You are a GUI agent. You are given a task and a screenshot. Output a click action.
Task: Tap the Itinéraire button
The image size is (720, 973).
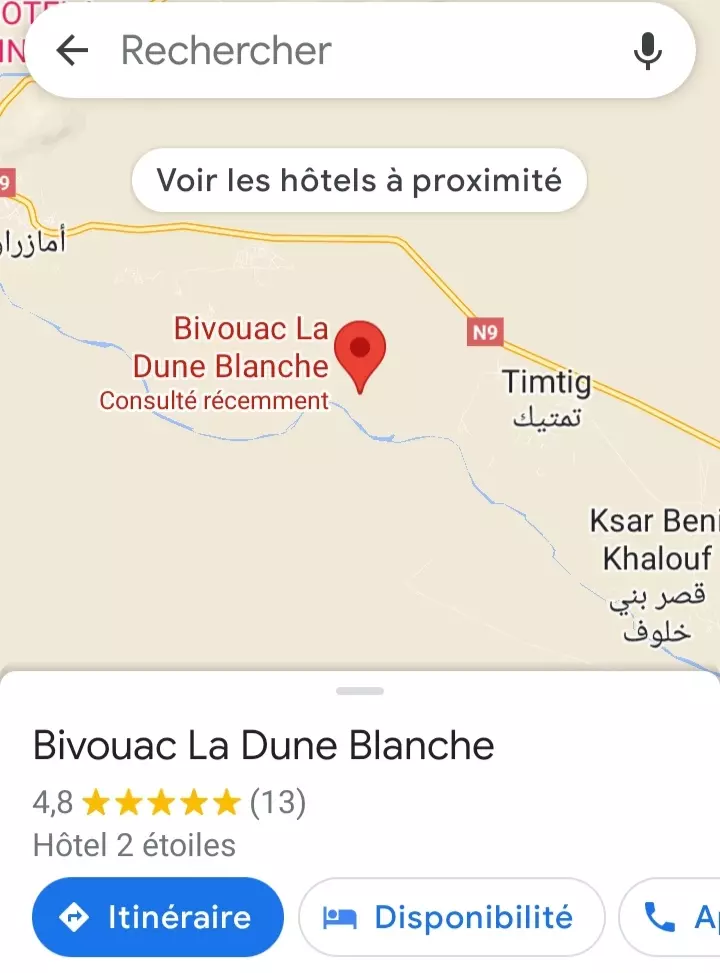coord(157,916)
